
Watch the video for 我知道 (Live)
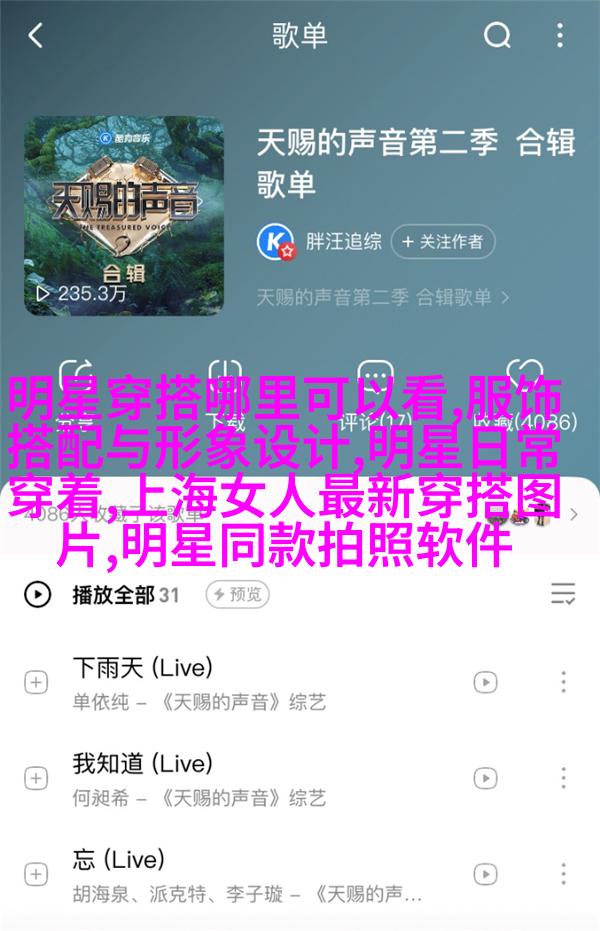(485, 777)
